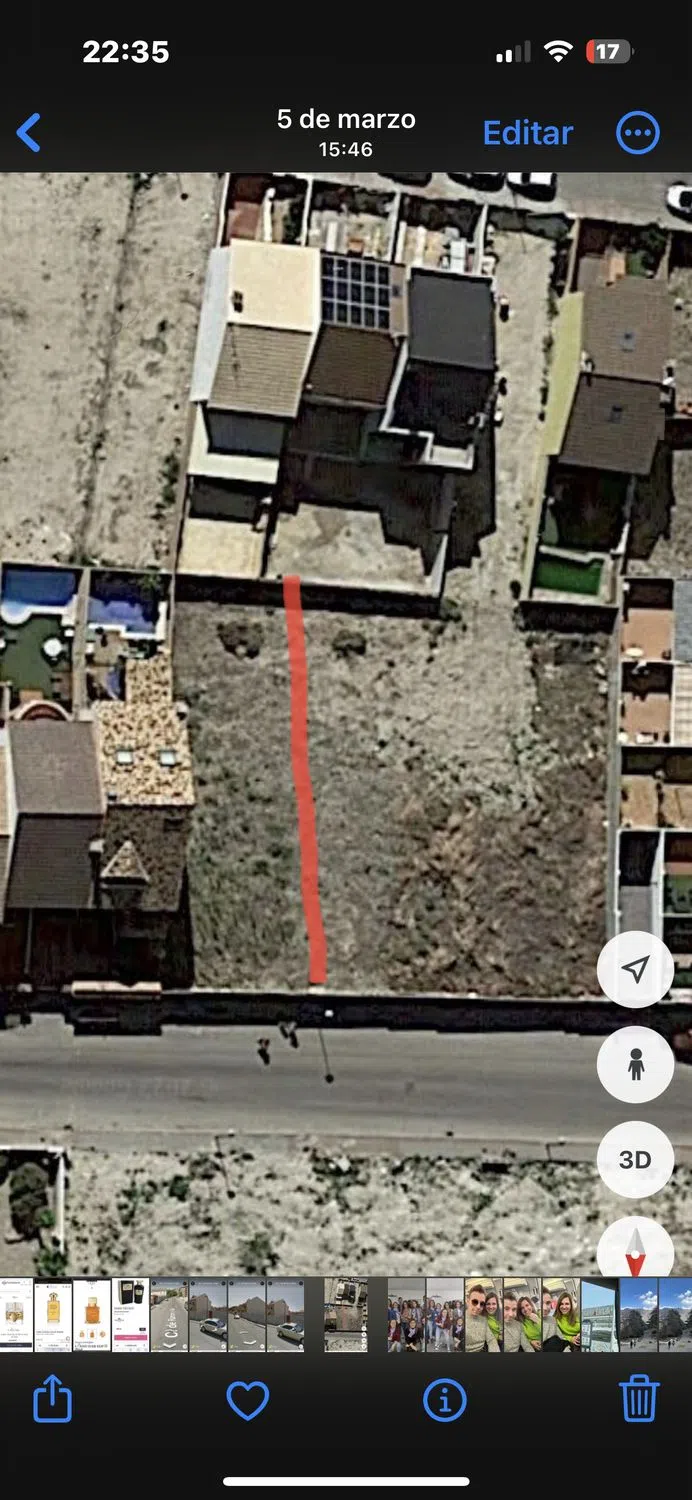Open the more options ellipsis menu
This screenshot has height=1500, width=692.
coord(638,133)
